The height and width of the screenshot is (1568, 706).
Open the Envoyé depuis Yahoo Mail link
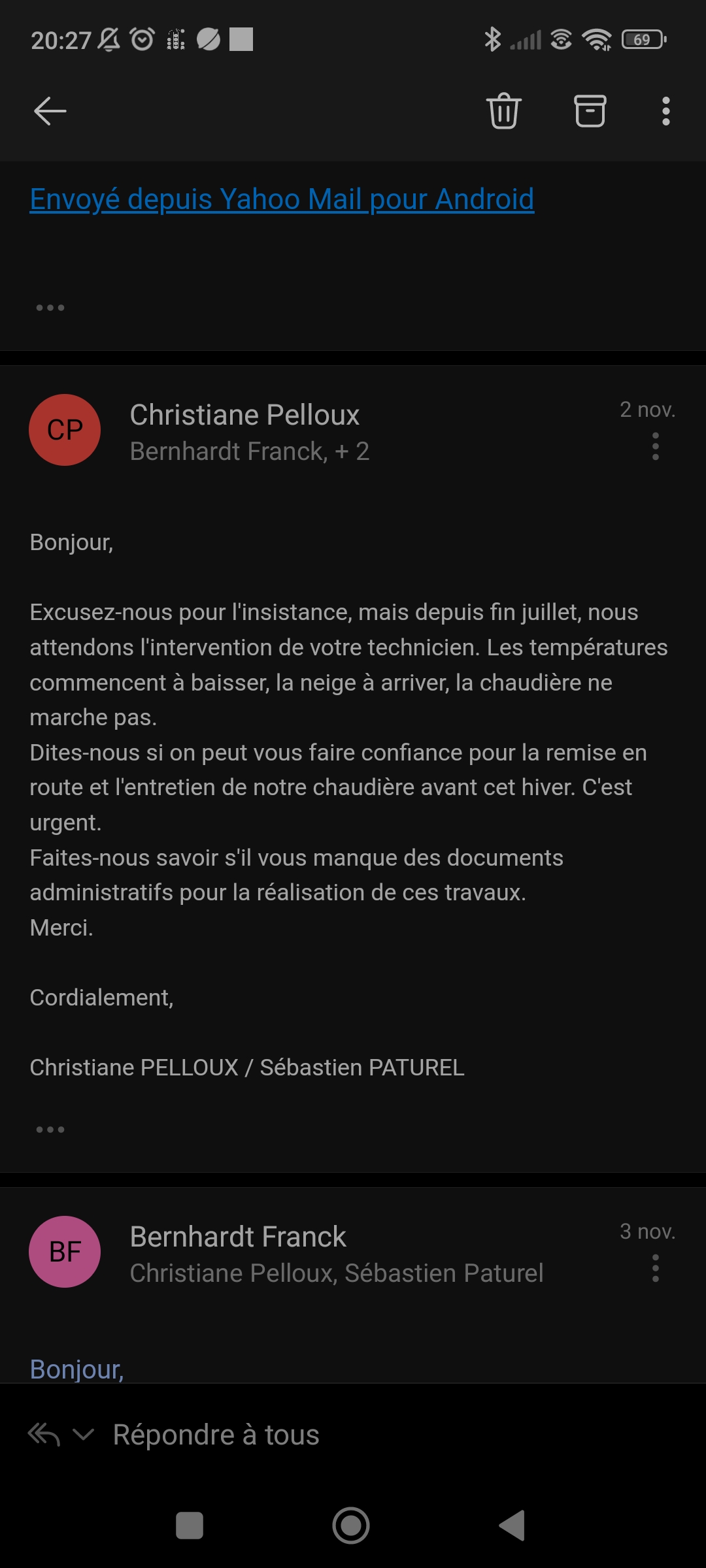282,199
